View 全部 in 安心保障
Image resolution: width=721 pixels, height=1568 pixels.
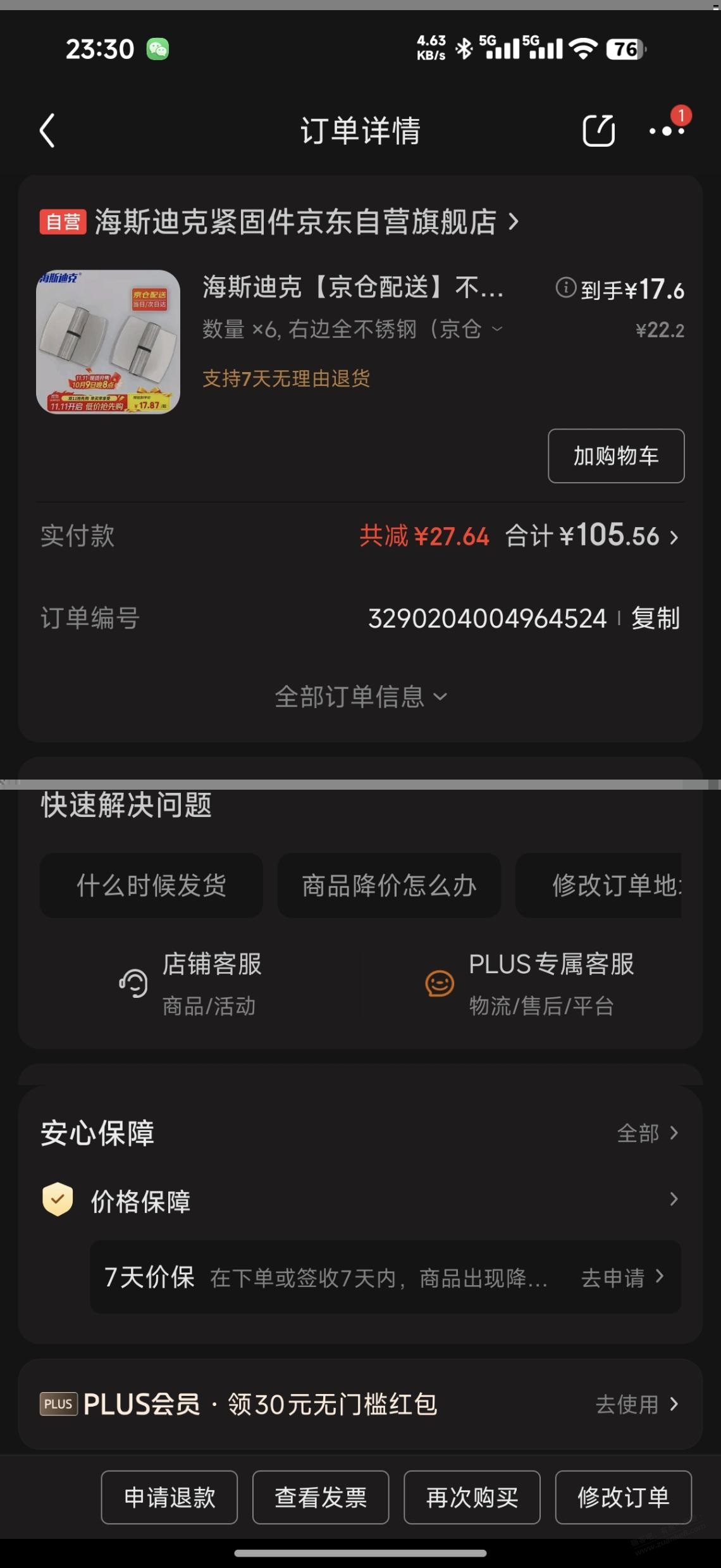[647, 1133]
